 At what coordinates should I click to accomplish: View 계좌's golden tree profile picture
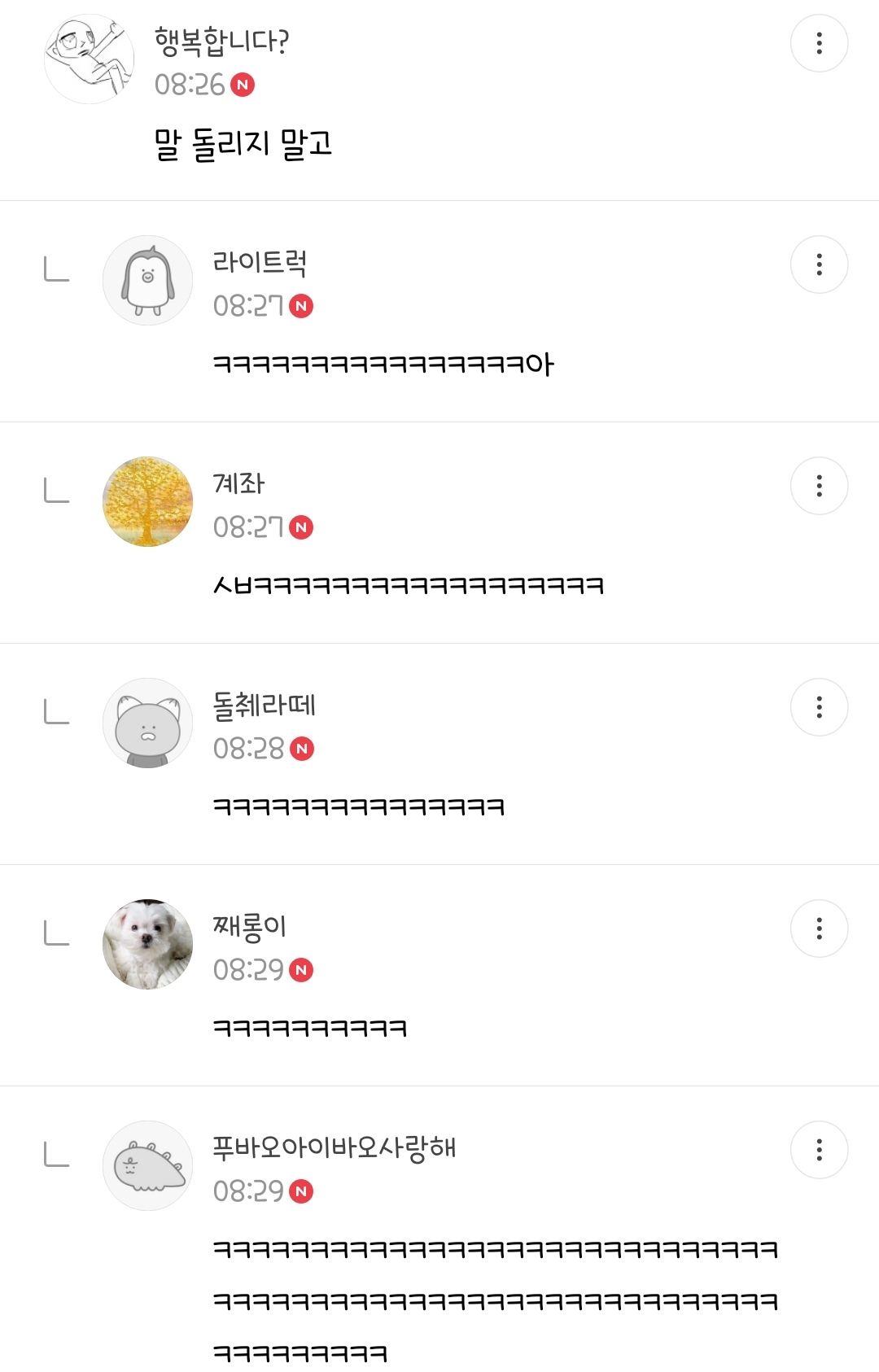[147, 502]
